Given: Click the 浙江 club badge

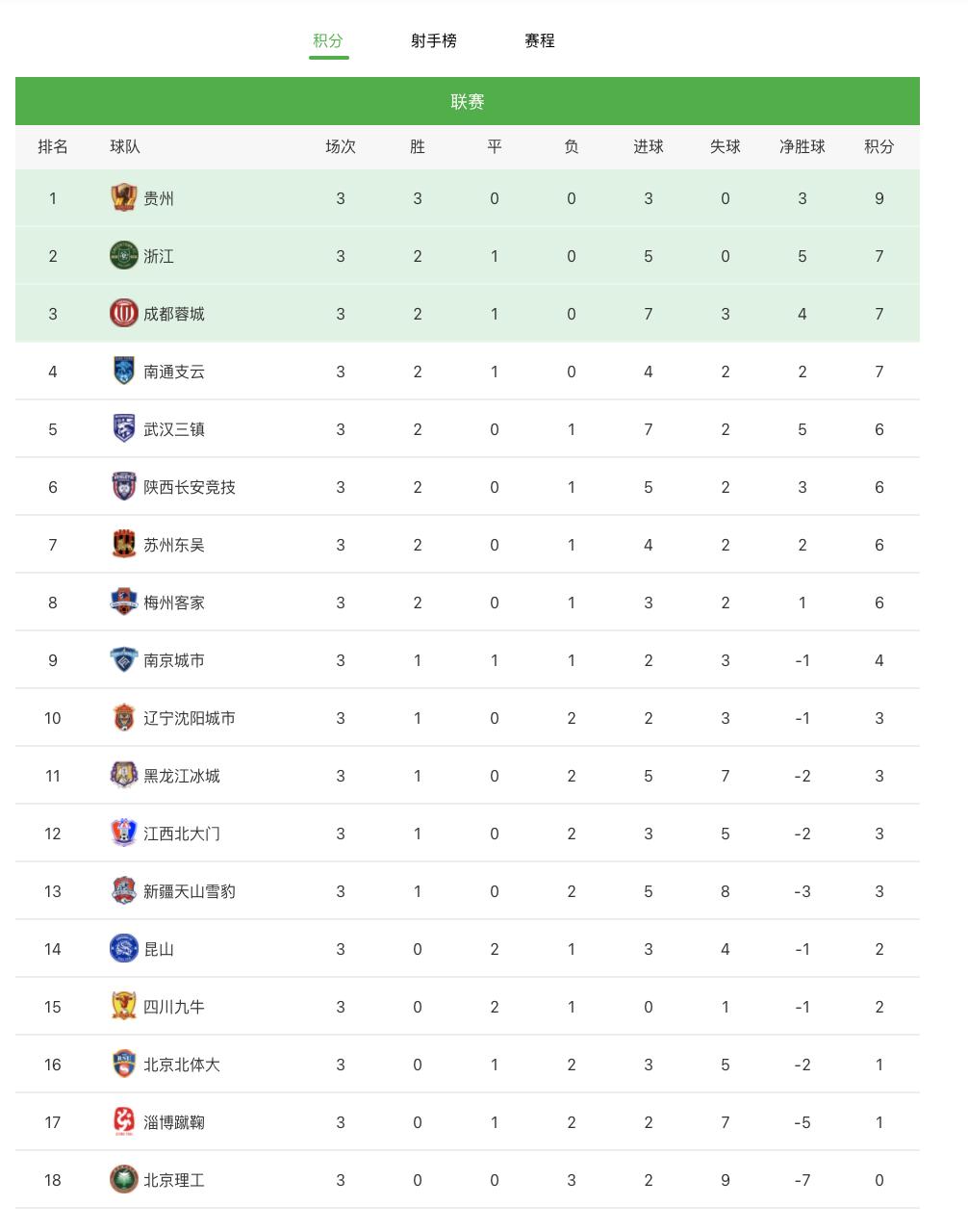Looking at the screenshot, I should (124, 256).
